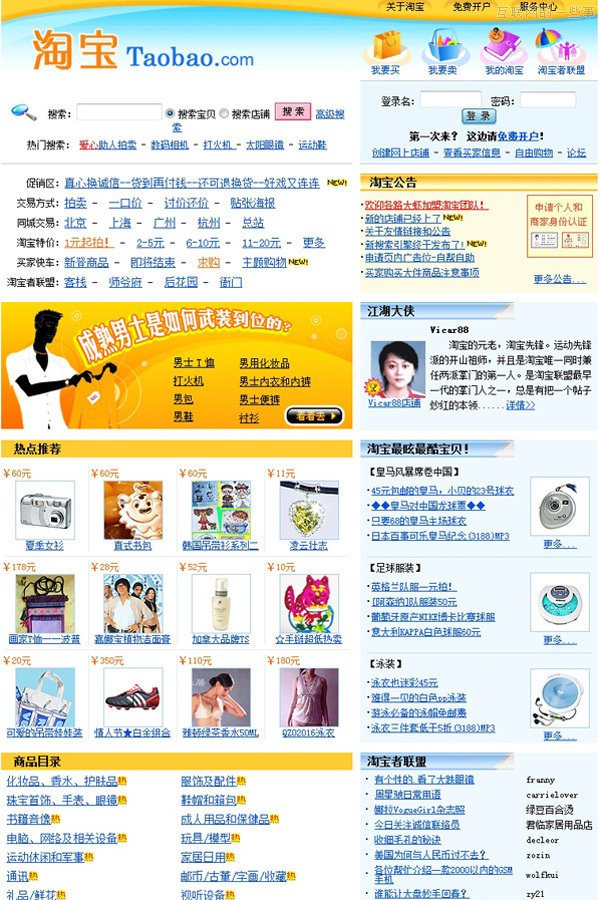
Task: Open the 高级搜索 advanced search link
Action: point(331,114)
